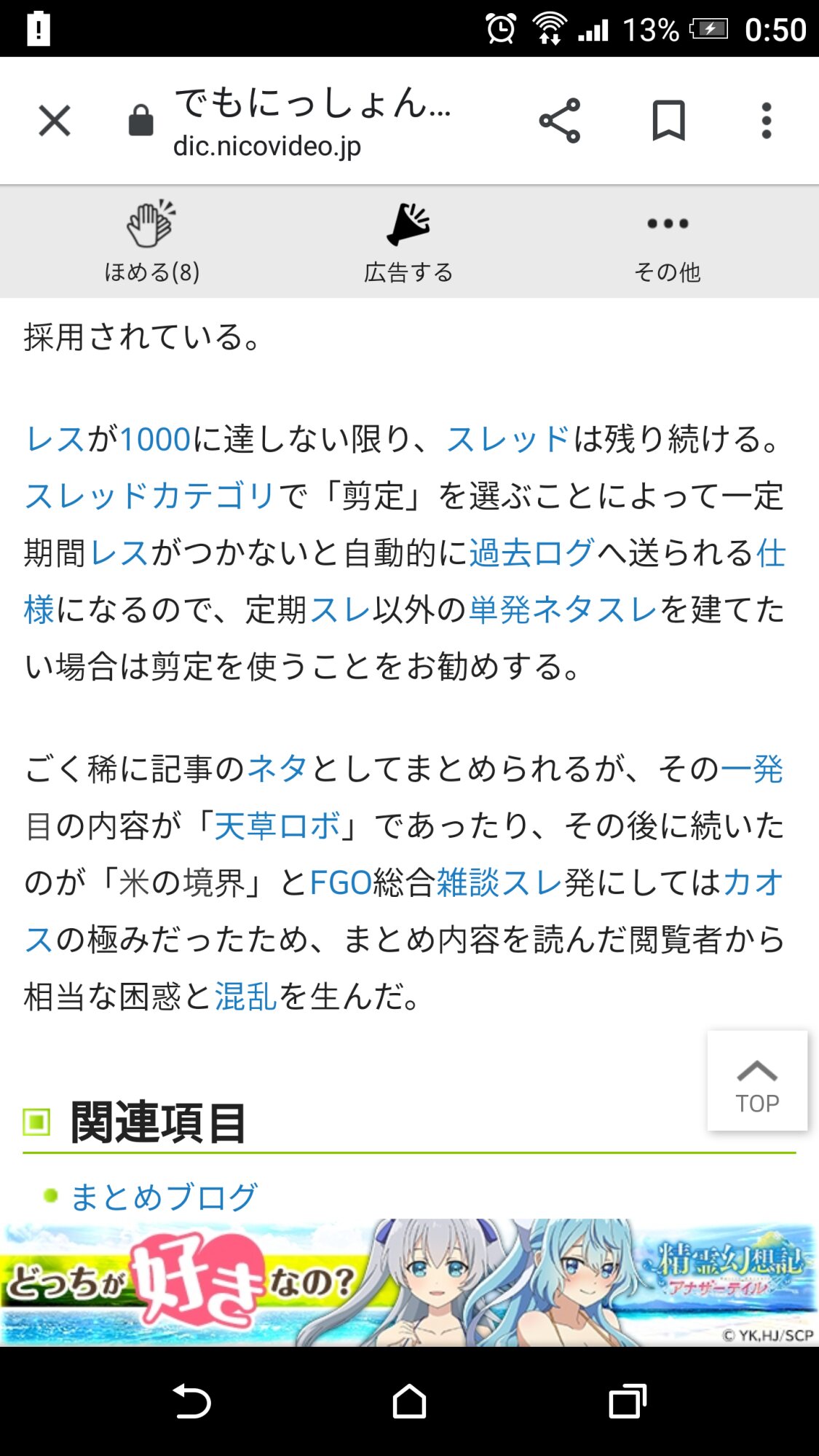Follow the FGO link
Screen dimensions: 819x1456
coord(340,883)
